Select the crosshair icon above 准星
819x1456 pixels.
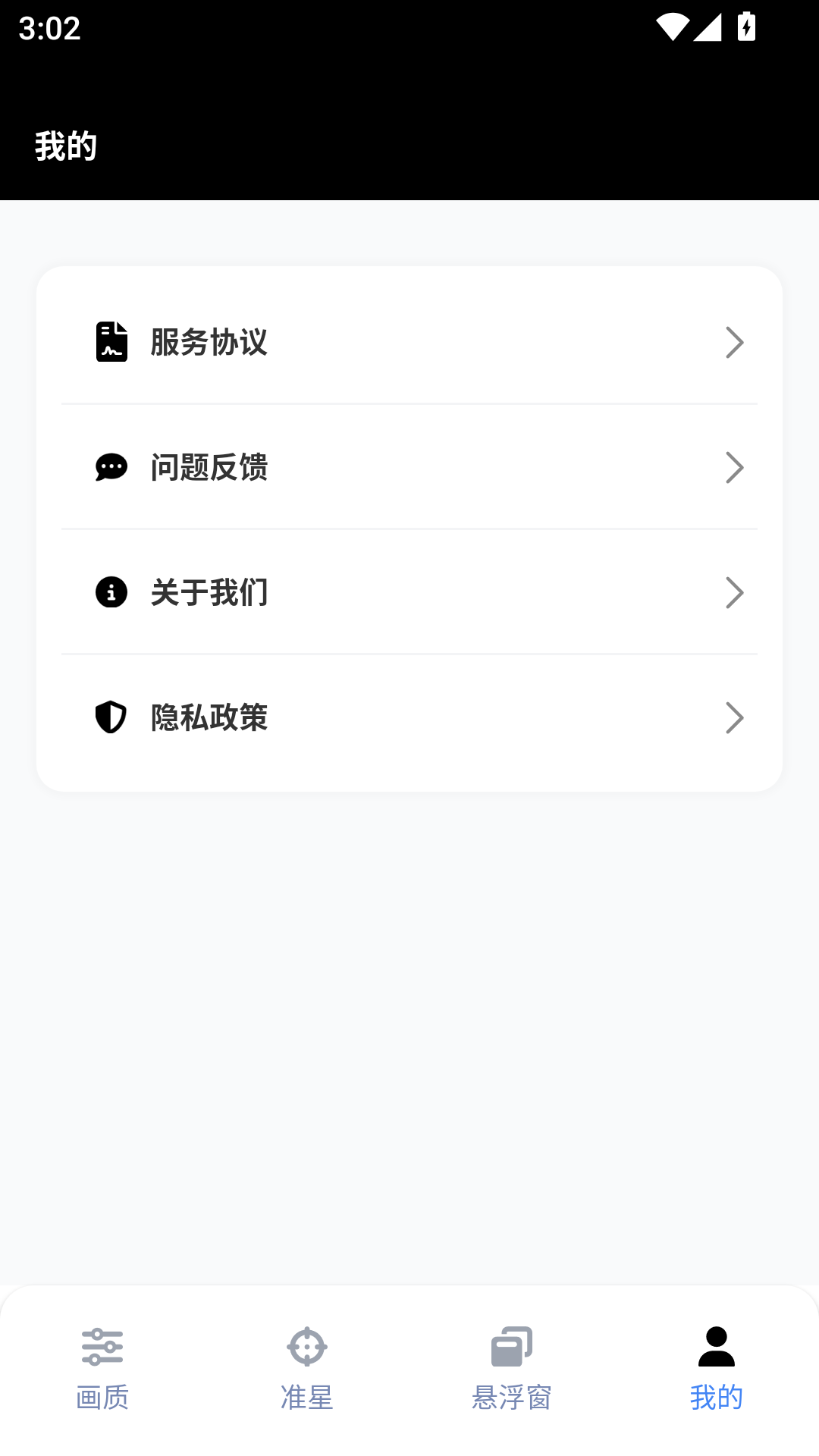tap(307, 1347)
